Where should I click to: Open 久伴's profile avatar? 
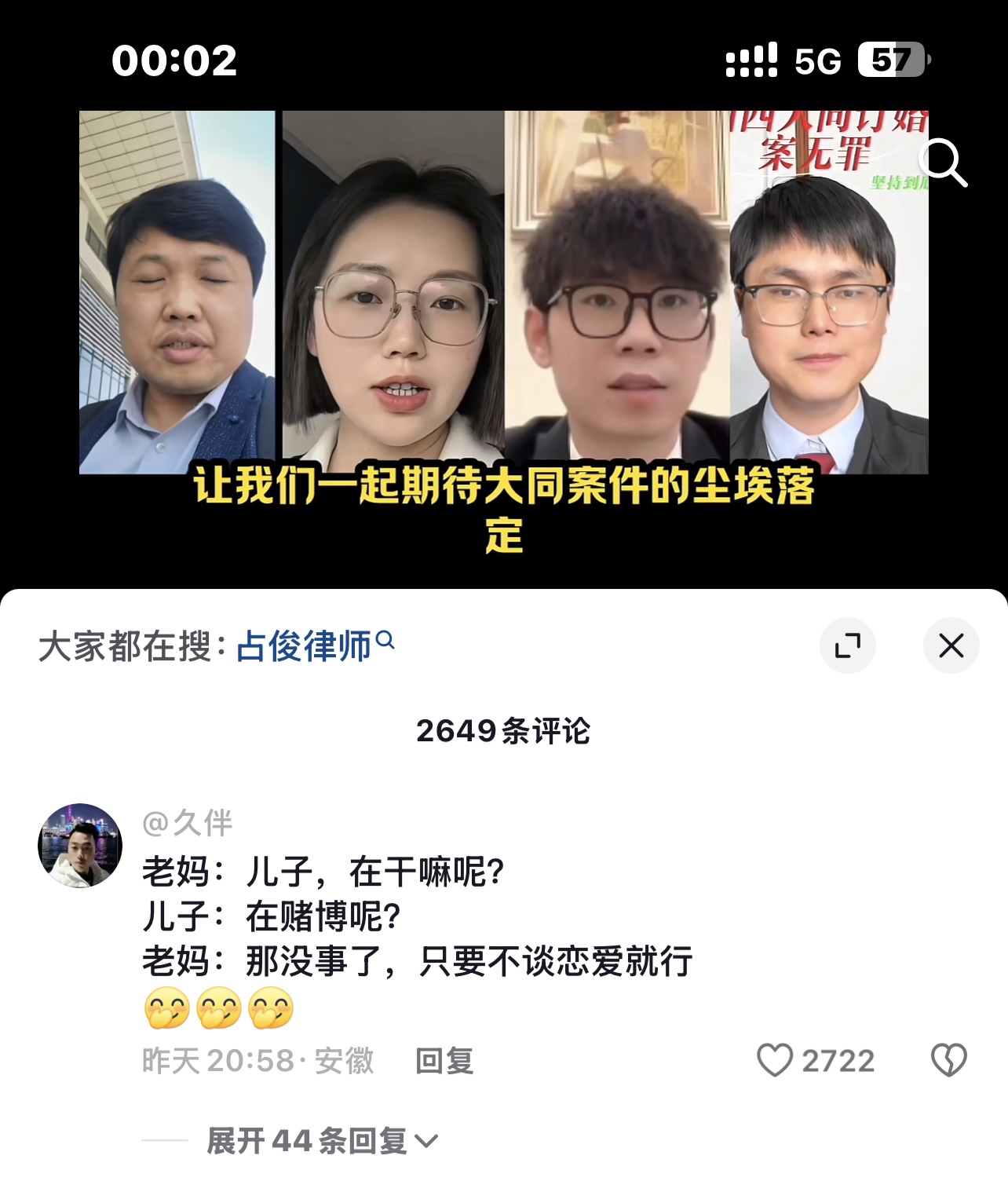pos(80,846)
